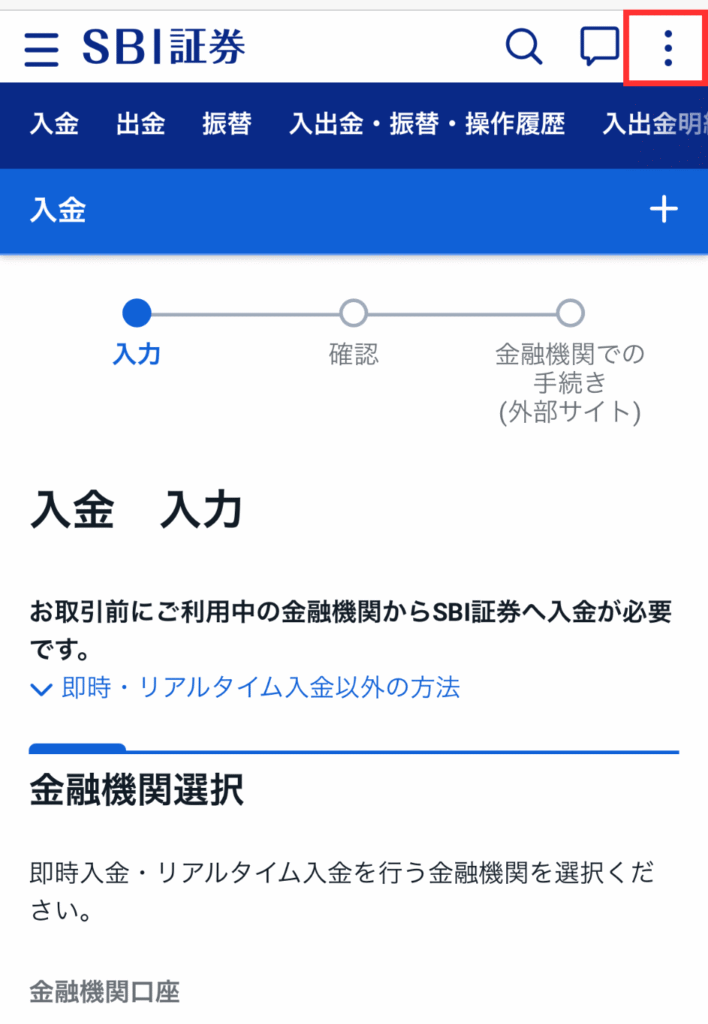The height and width of the screenshot is (1024, 708).
Task: Switch to the 振替 tab
Action: 226,124
